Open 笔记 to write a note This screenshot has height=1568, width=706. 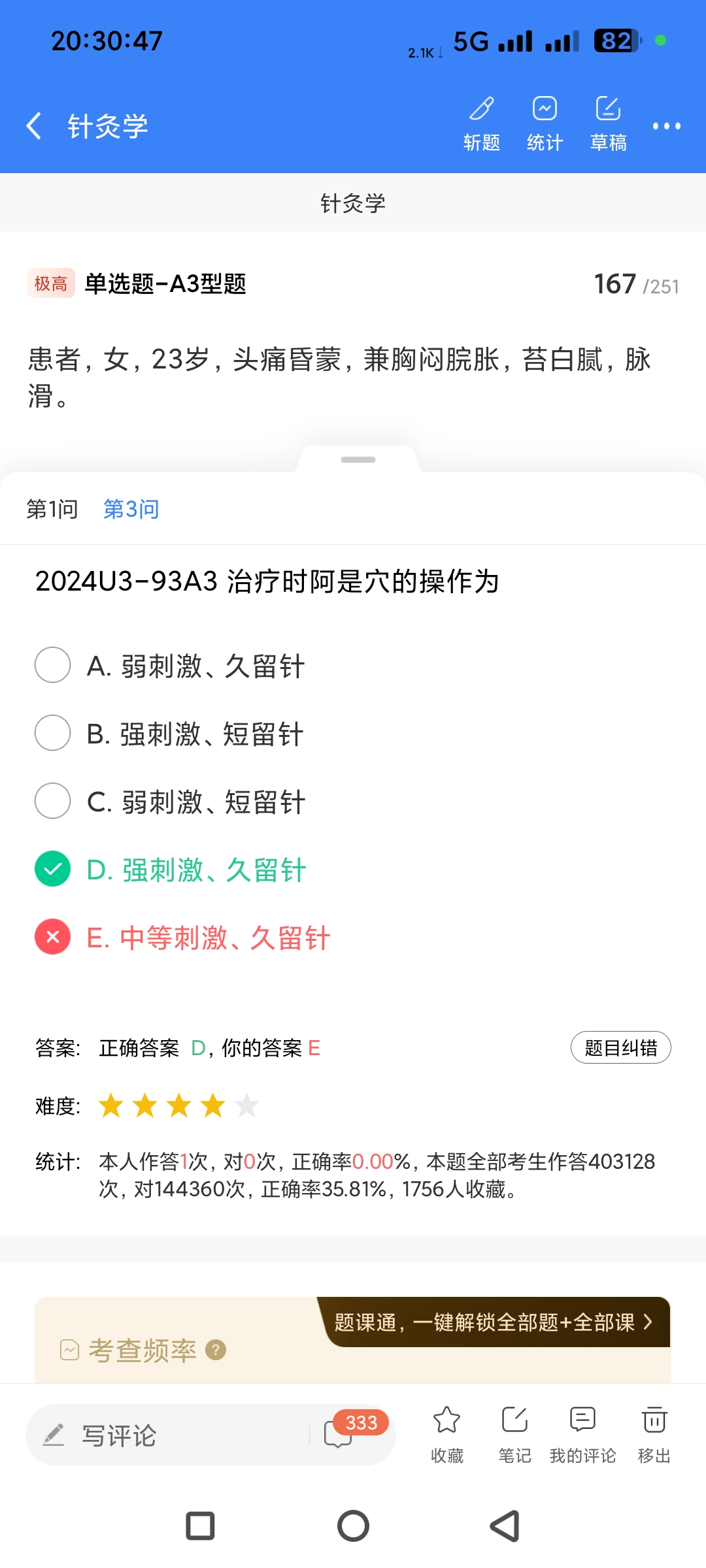click(515, 1434)
